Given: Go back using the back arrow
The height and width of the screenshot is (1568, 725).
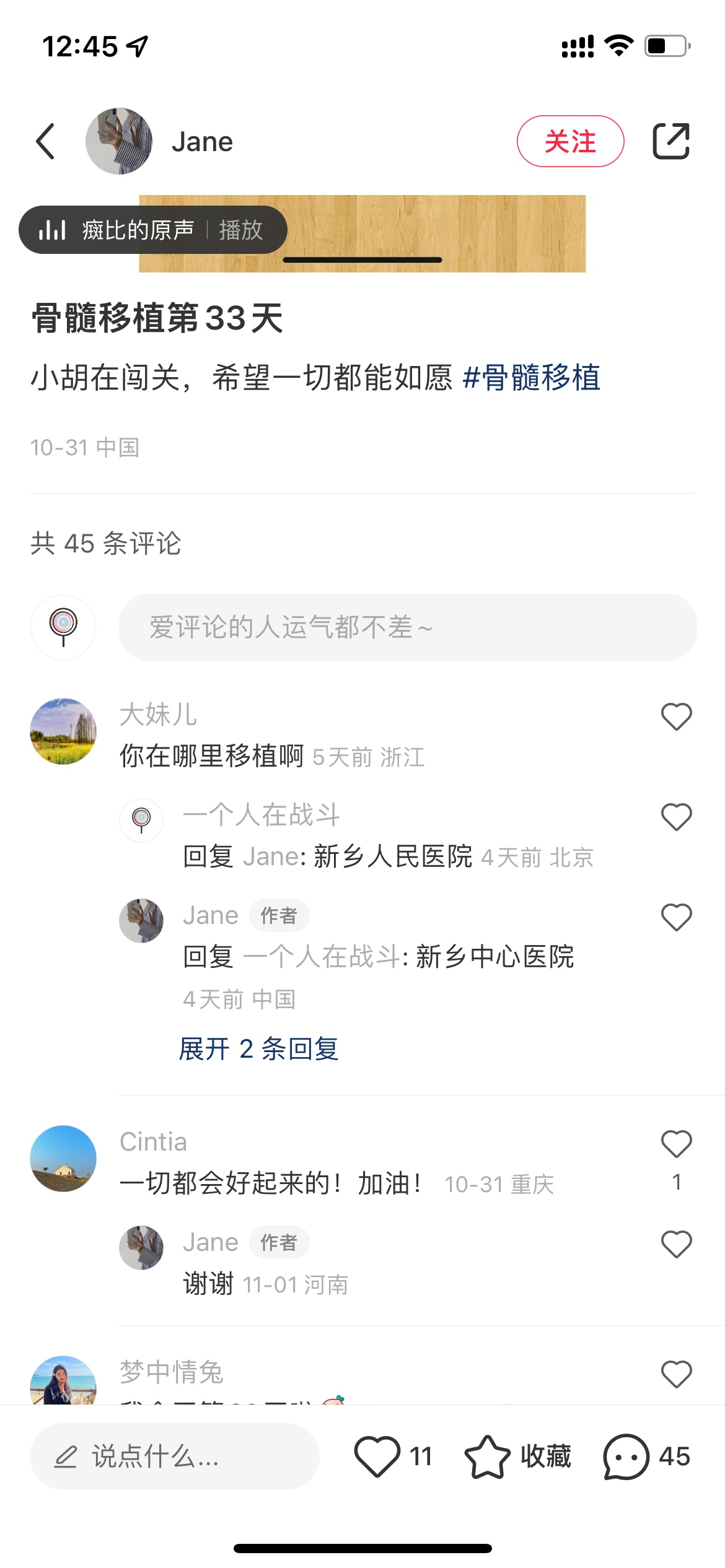Looking at the screenshot, I should pyautogui.click(x=46, y=141).
